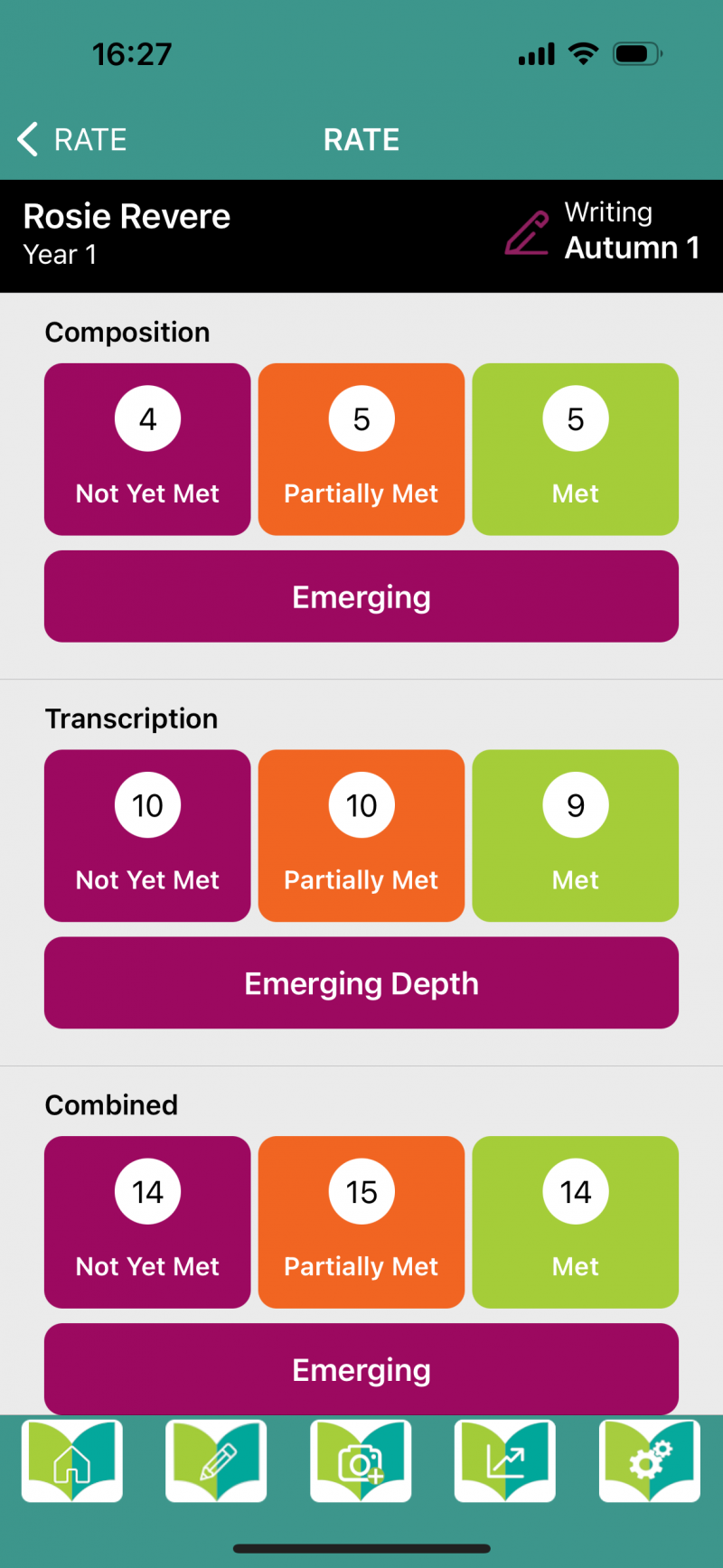The image size is (723, 1568).
Task: Open the settings gear tab
Action: pos(650,1461)
